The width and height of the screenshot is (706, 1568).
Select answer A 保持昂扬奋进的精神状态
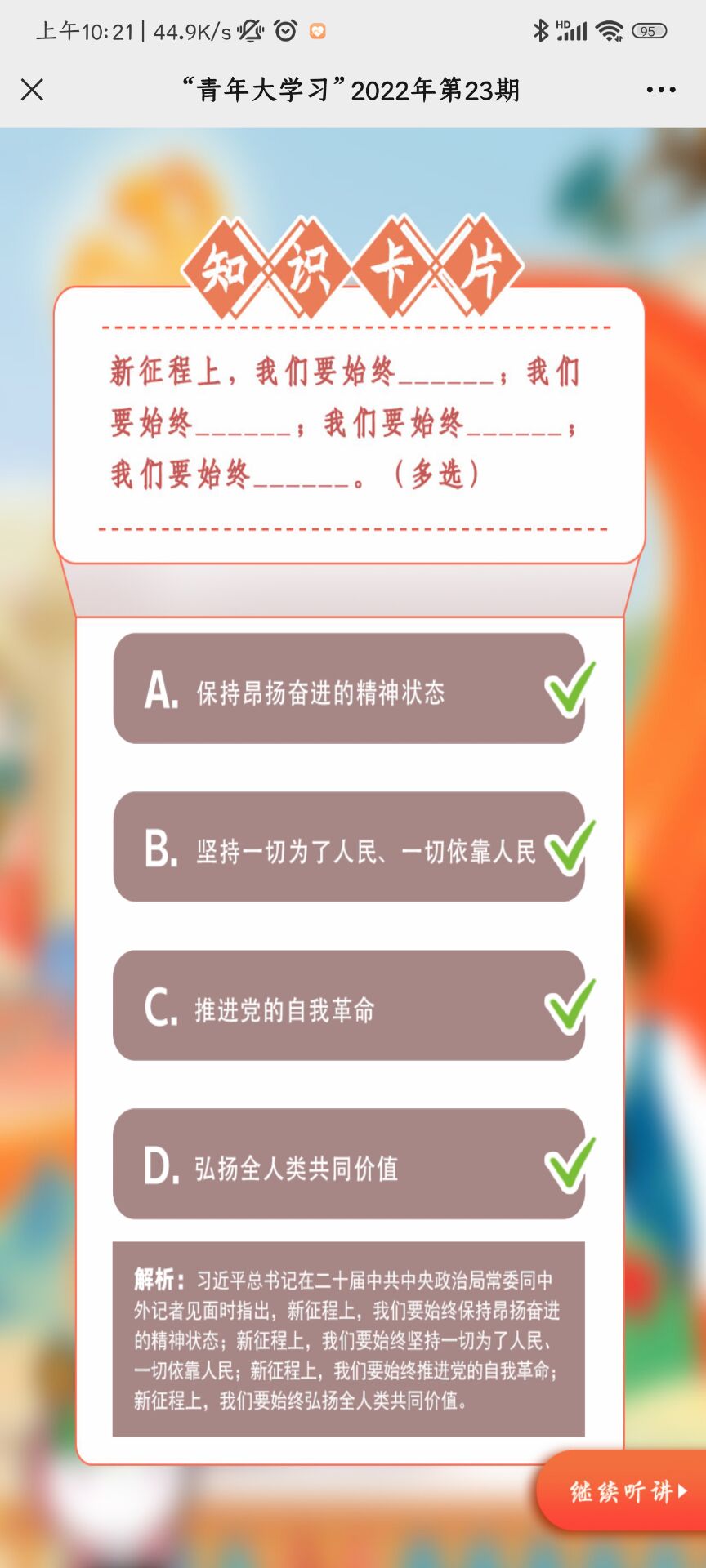(349, 688)
